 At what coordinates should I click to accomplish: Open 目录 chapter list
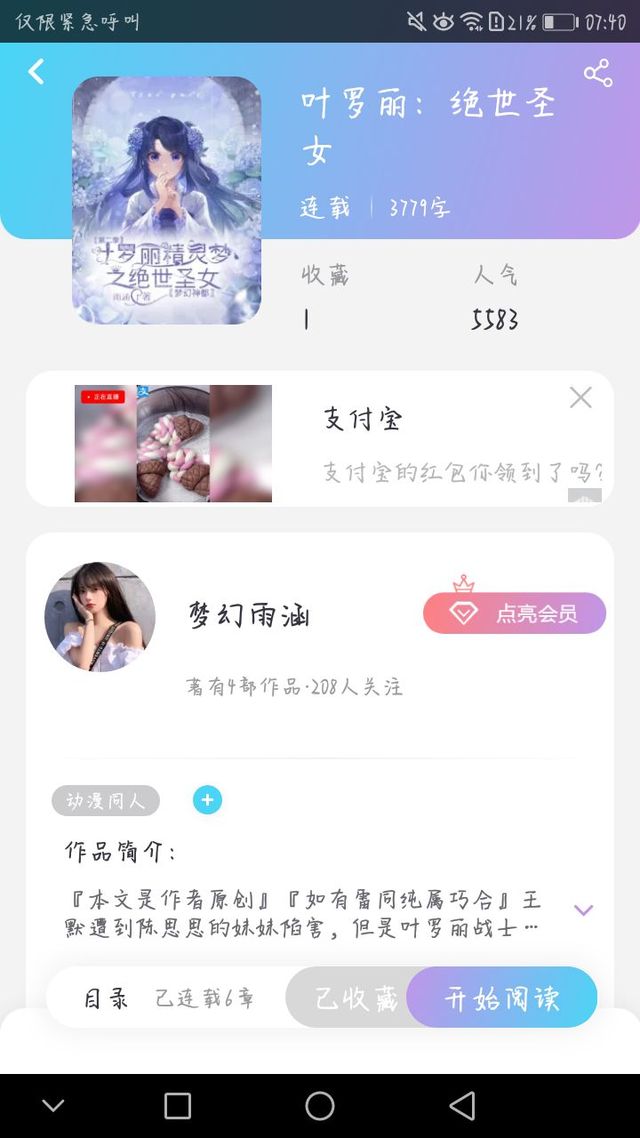(x=106, y=998)
